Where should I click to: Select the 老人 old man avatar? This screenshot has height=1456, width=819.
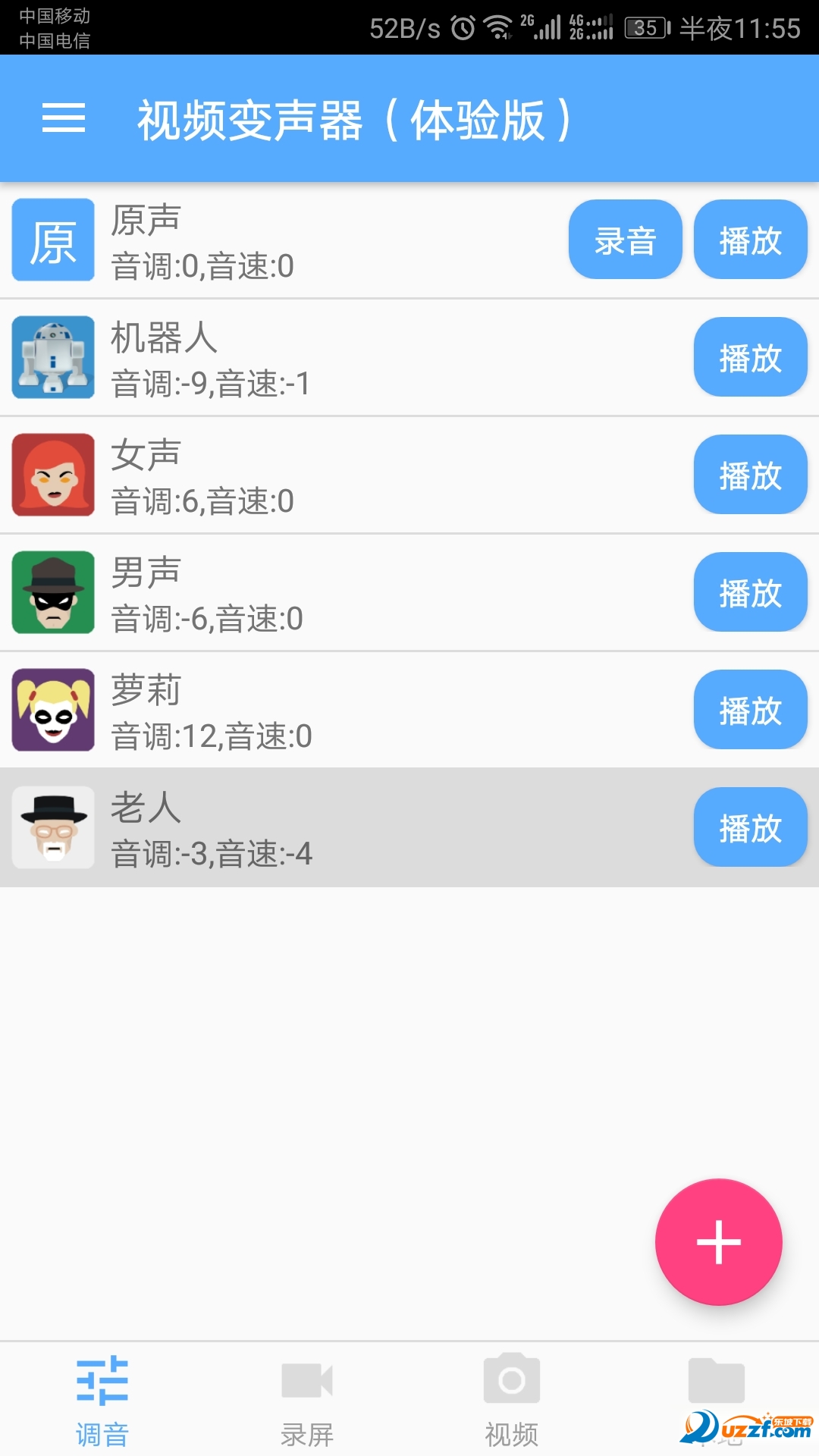tap(52, 827)
